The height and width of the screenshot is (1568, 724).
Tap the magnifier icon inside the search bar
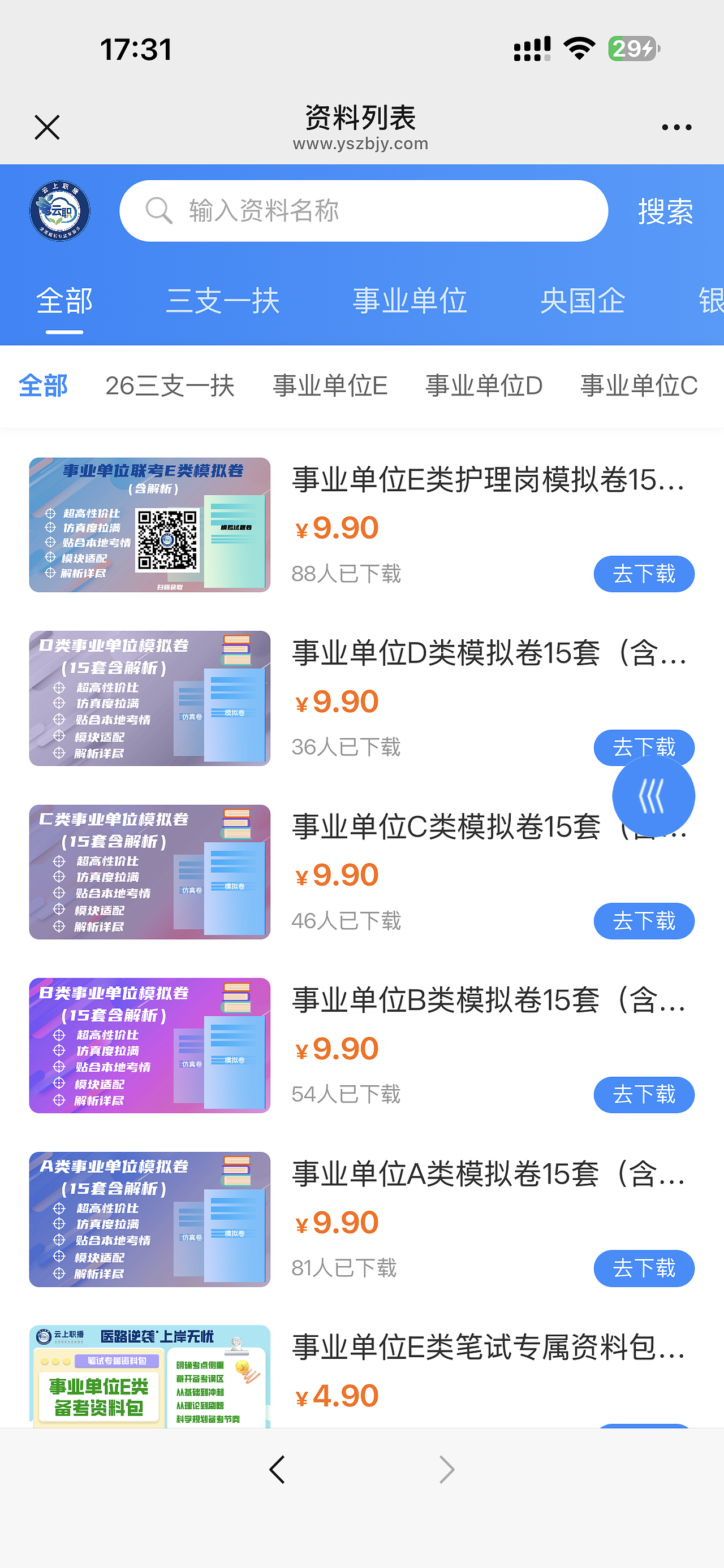click(160, 211)
